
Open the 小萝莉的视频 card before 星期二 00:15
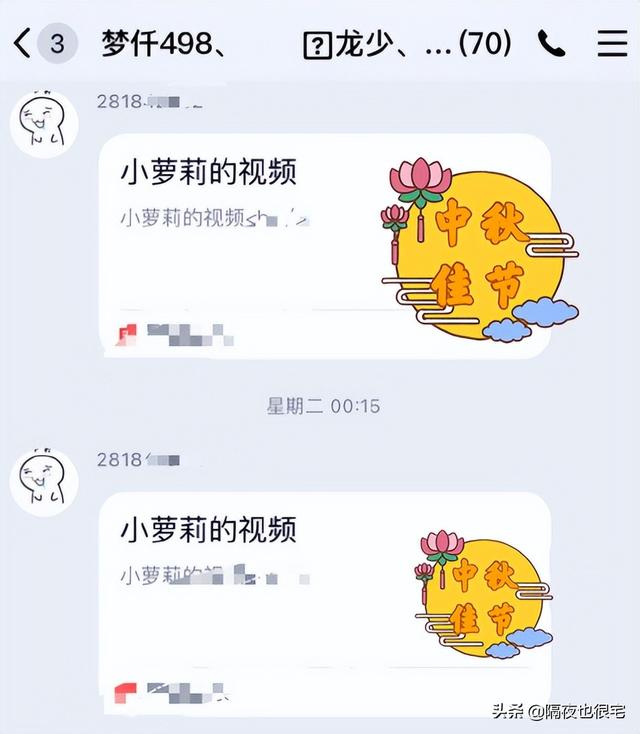click(325, 246)
